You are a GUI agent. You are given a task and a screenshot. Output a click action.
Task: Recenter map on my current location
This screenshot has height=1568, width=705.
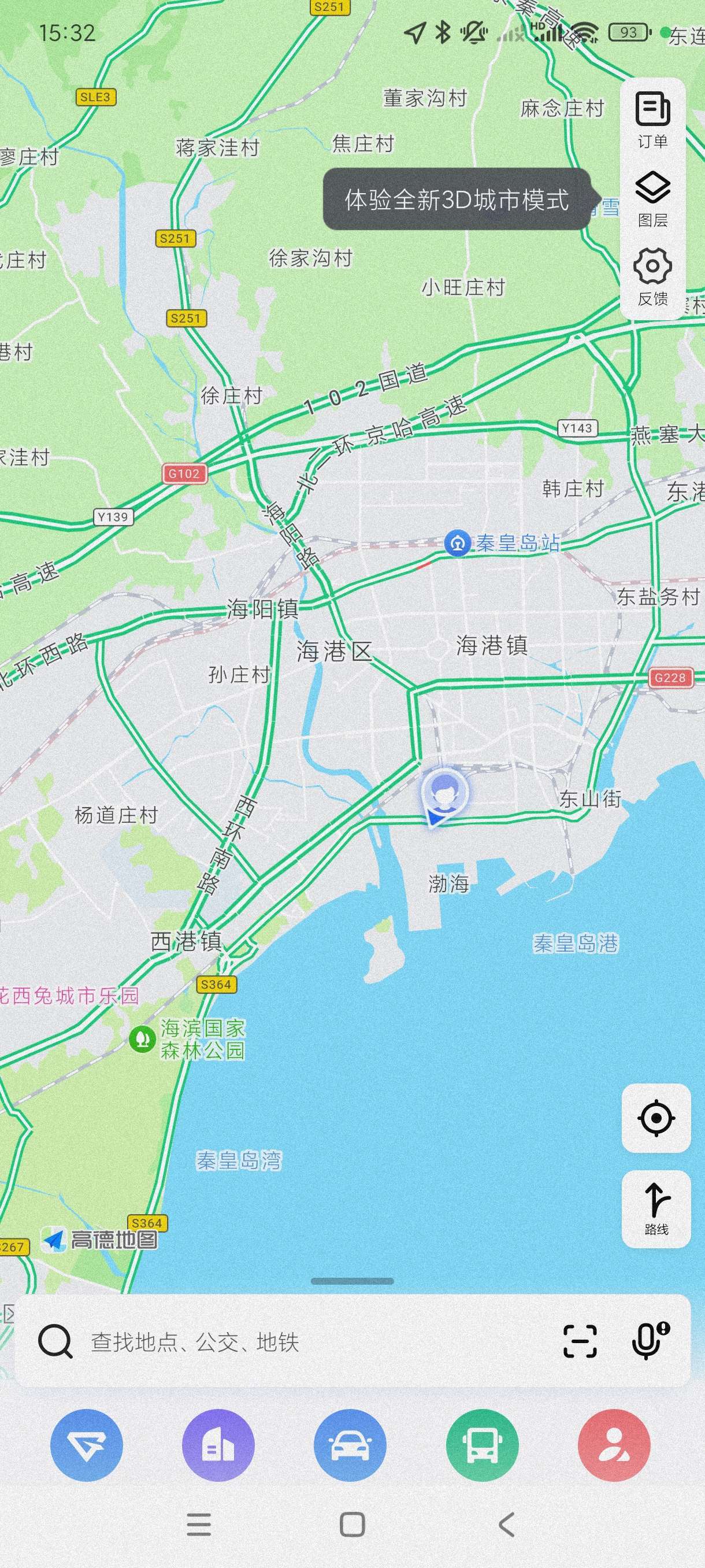(656, 1118)
